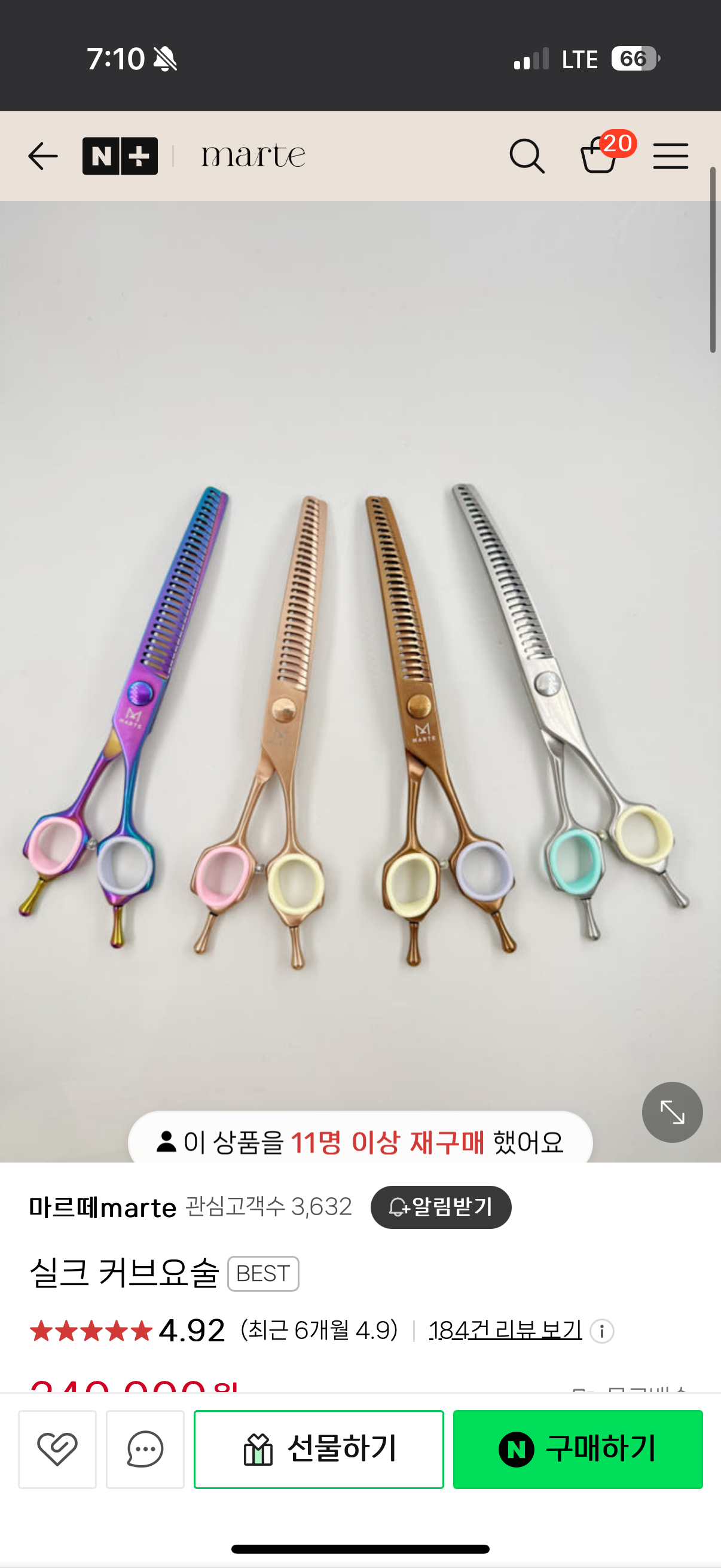Screen dimensions: 721x1568
Task: Open the review info icon
Action: pyautogui.click(x=602, y=1331)
